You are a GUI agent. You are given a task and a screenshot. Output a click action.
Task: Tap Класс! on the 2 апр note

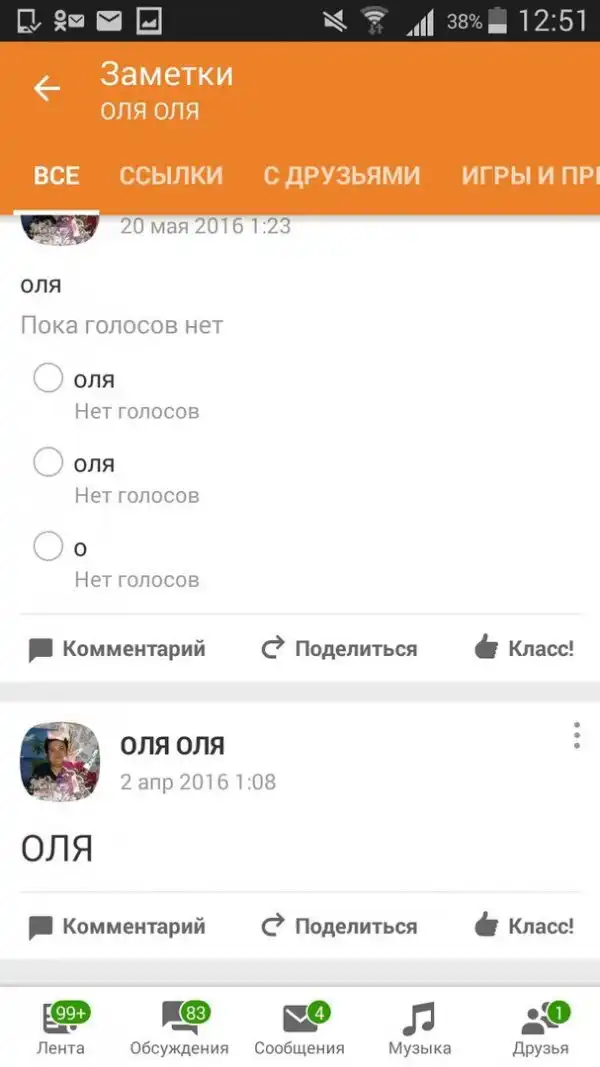click(x=525, y=926)
